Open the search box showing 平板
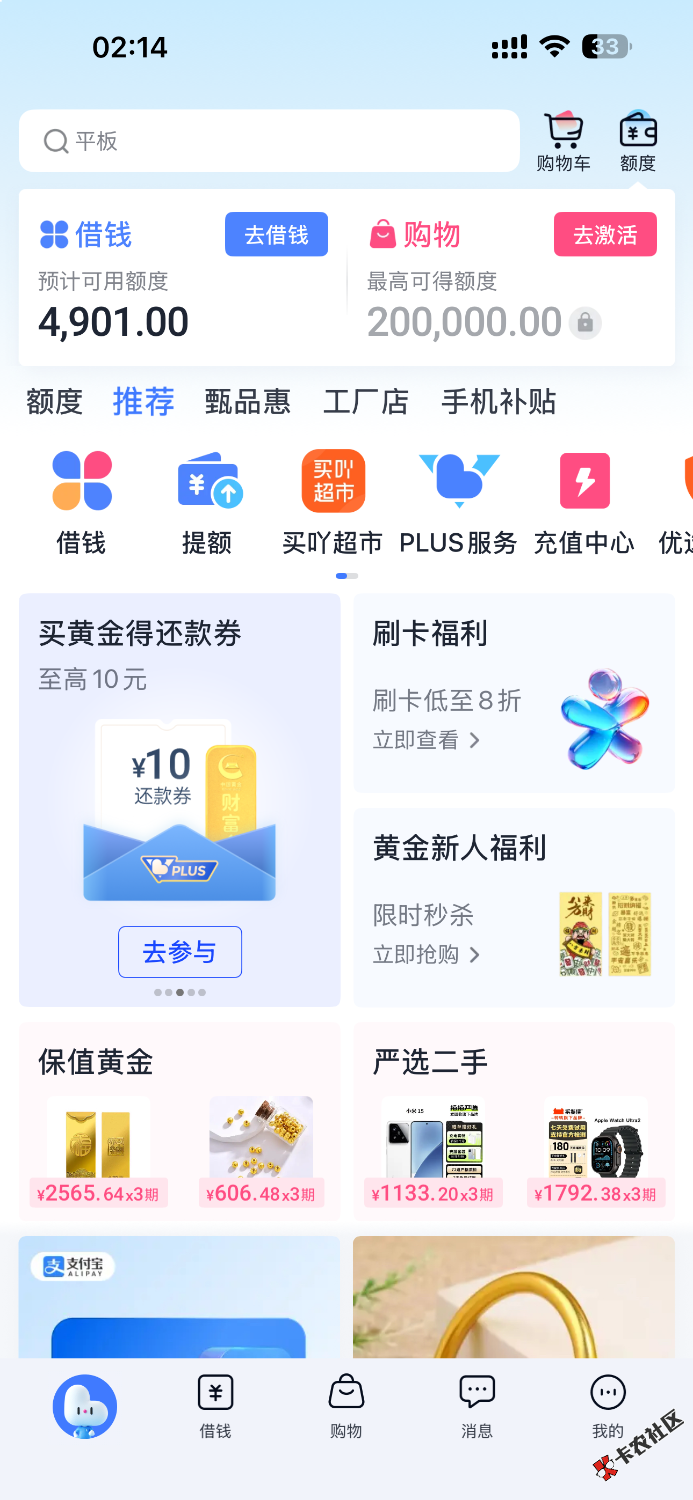693x1500 pixels. [268, 141]
